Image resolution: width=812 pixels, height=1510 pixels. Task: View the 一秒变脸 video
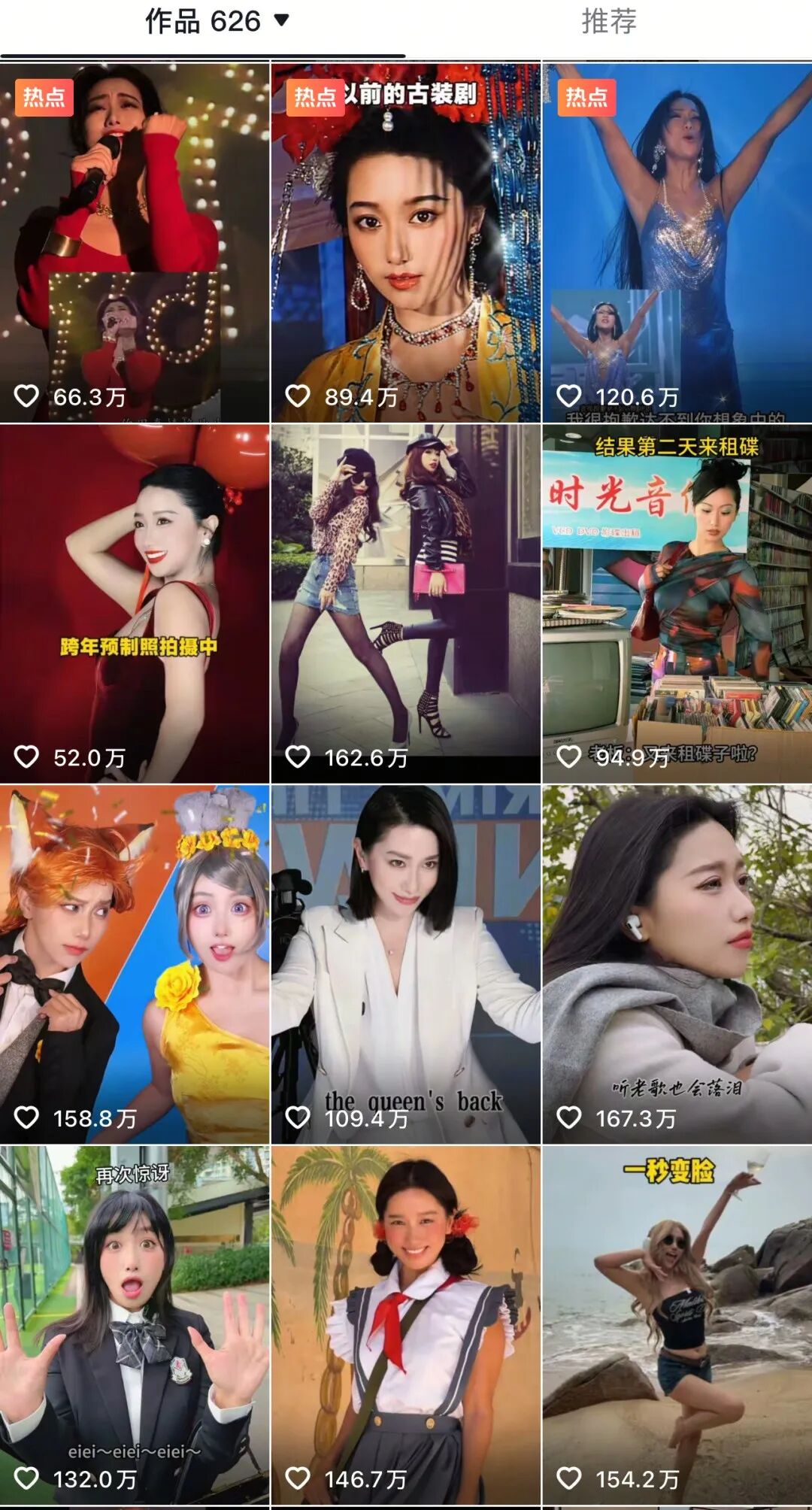(x=677, y=1325)
